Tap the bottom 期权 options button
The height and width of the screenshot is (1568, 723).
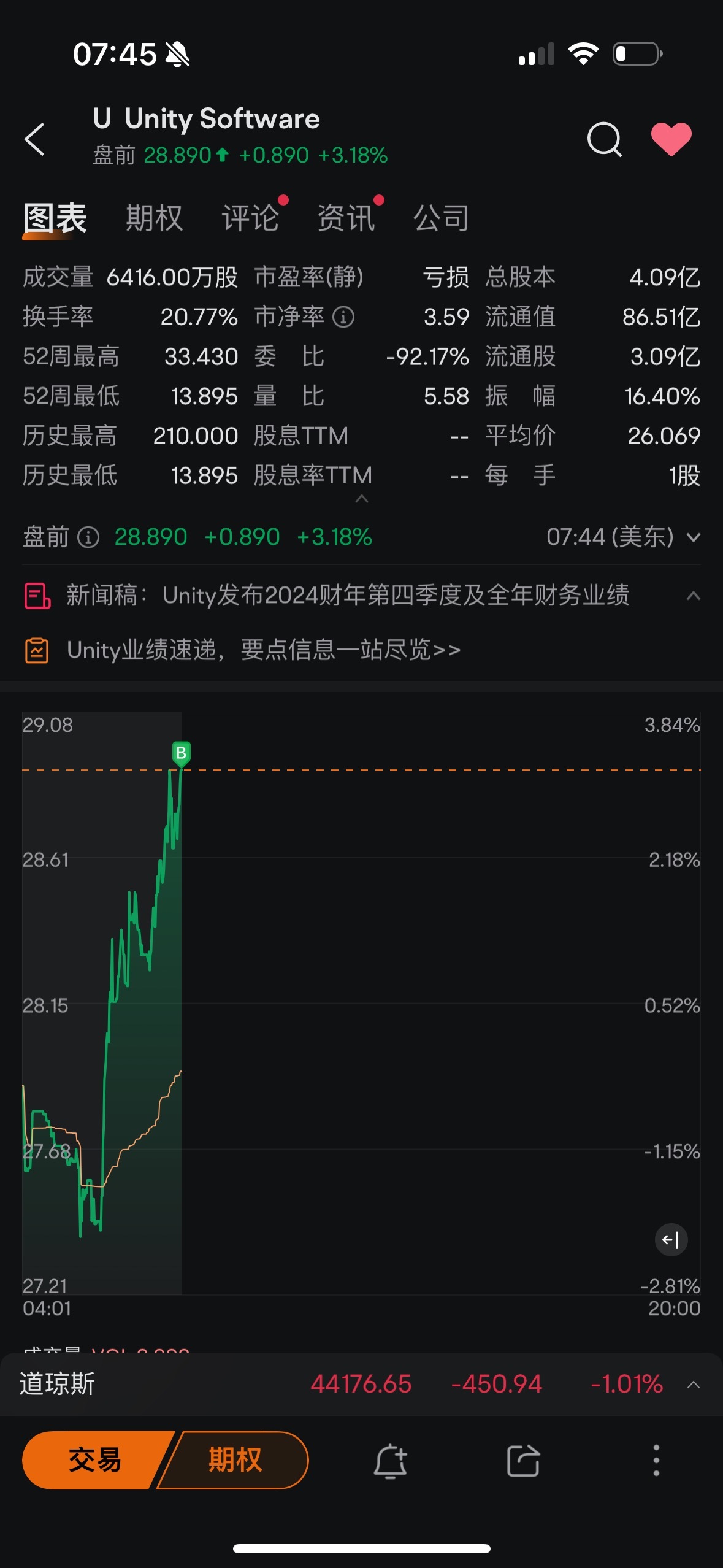point(234,1460)
